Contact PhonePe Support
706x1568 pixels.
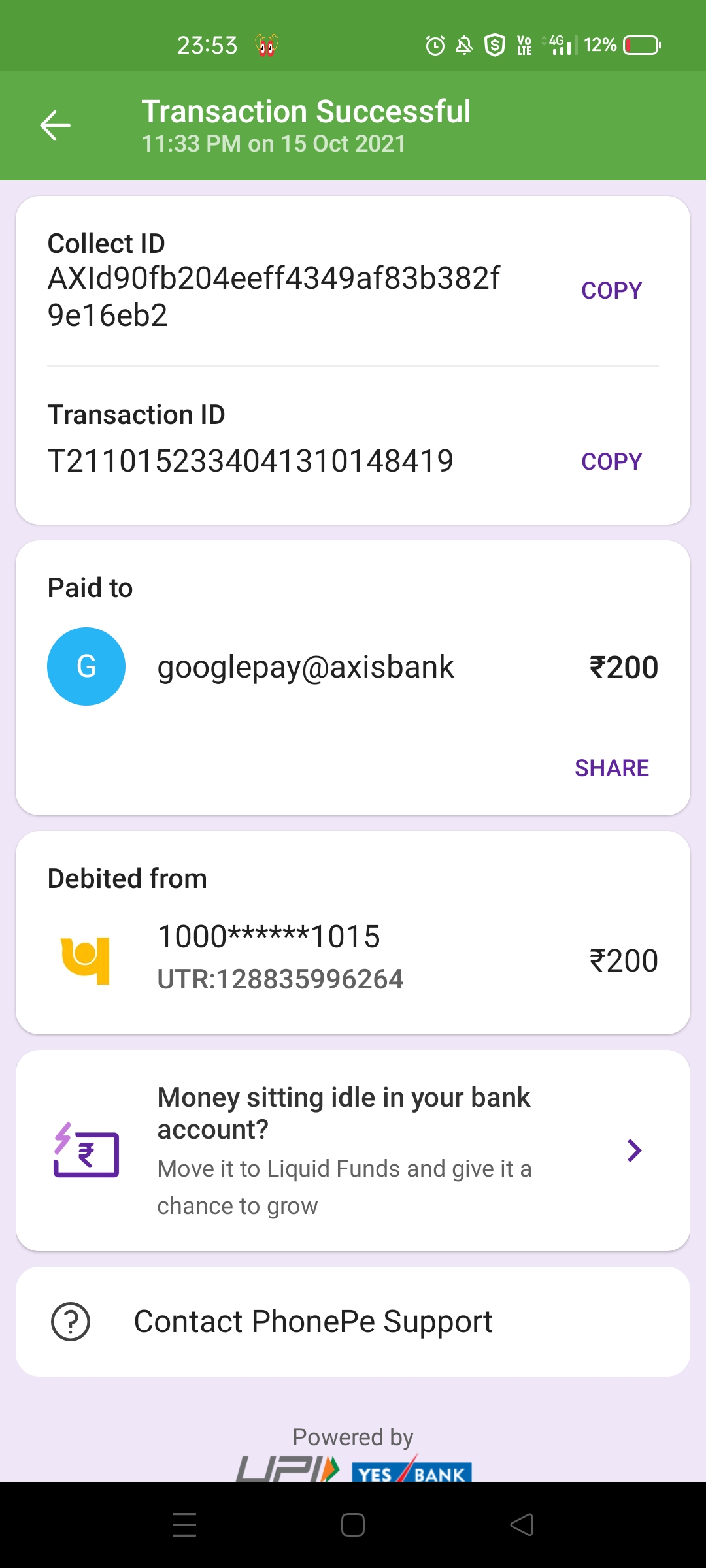coord(353,1322)
